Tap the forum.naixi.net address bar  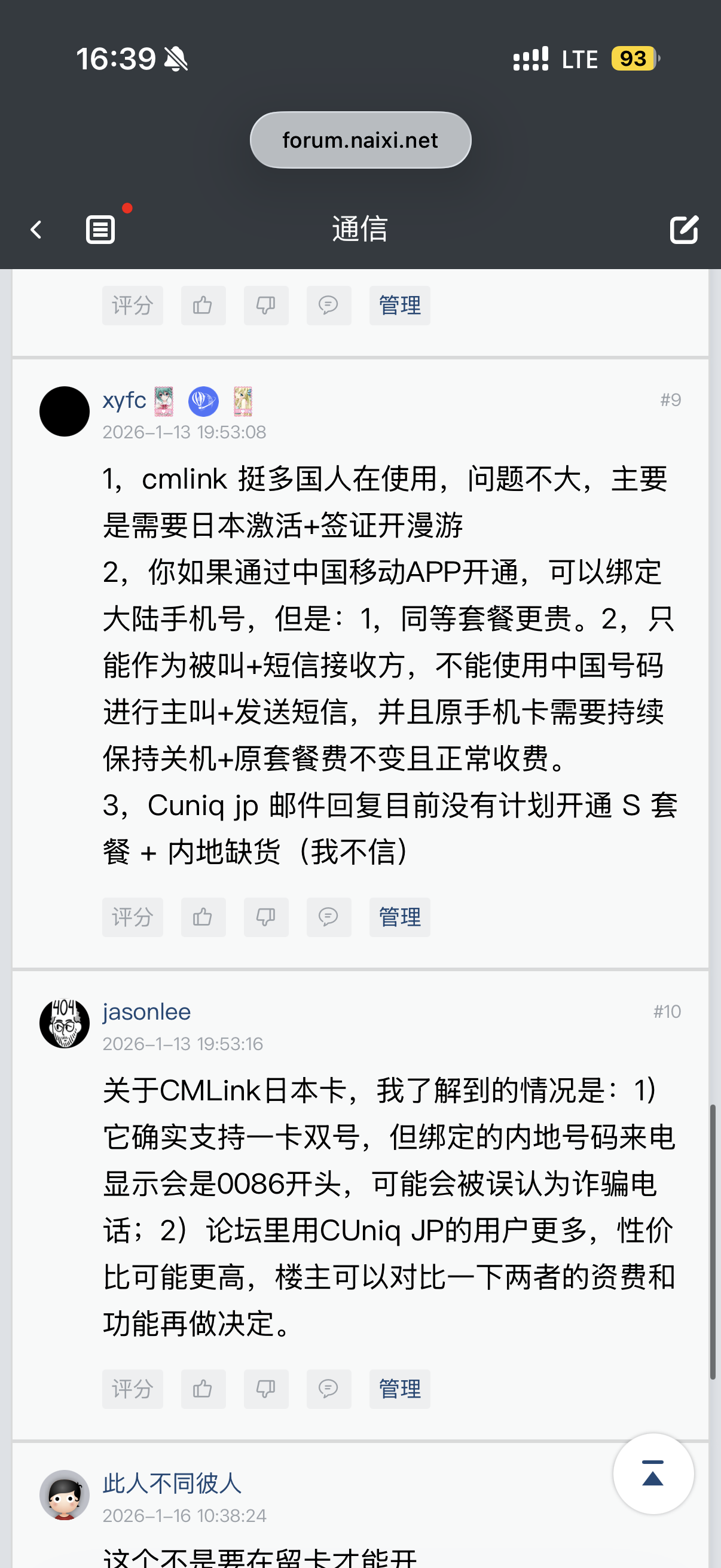360,140
